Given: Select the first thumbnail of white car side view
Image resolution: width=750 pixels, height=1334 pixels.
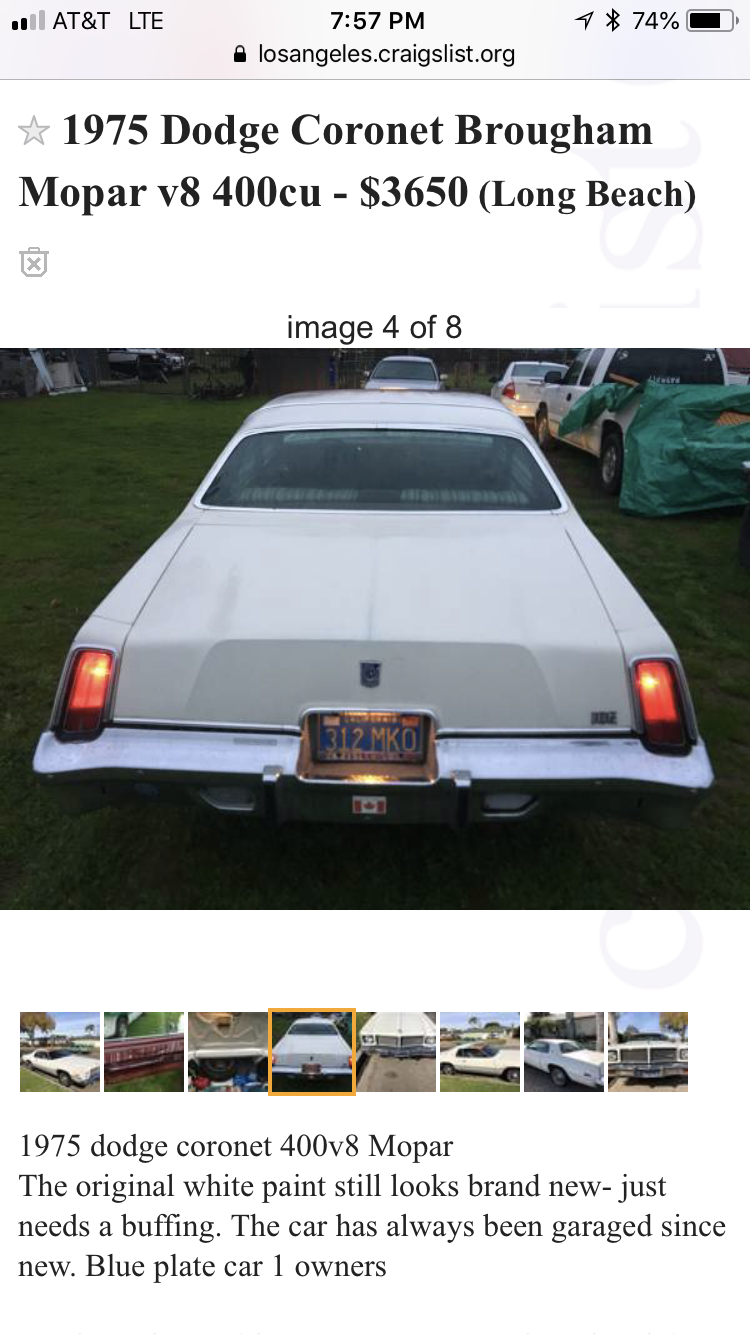Looking at the screenshot, I should pos(60,1052).
